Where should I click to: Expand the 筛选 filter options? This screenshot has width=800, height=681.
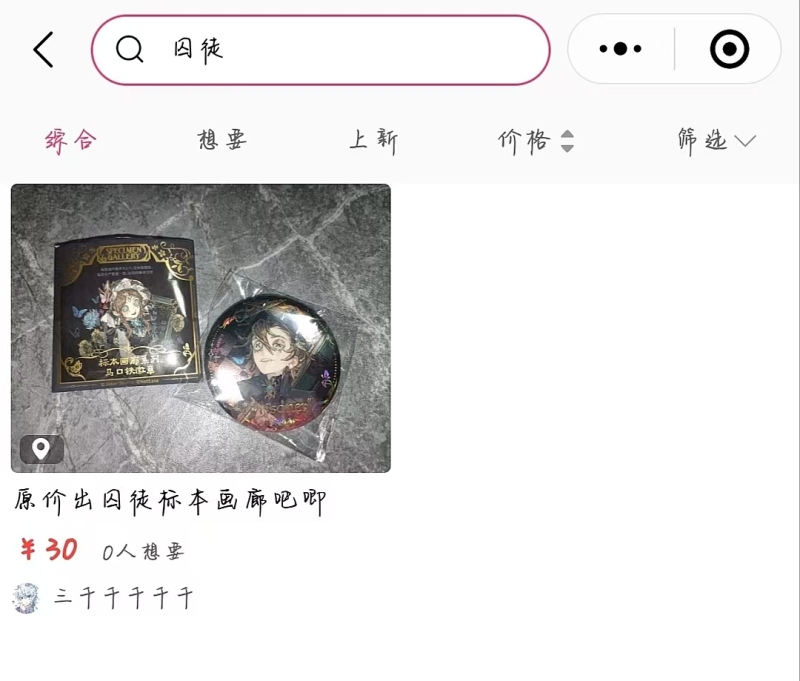coord(715,141)
